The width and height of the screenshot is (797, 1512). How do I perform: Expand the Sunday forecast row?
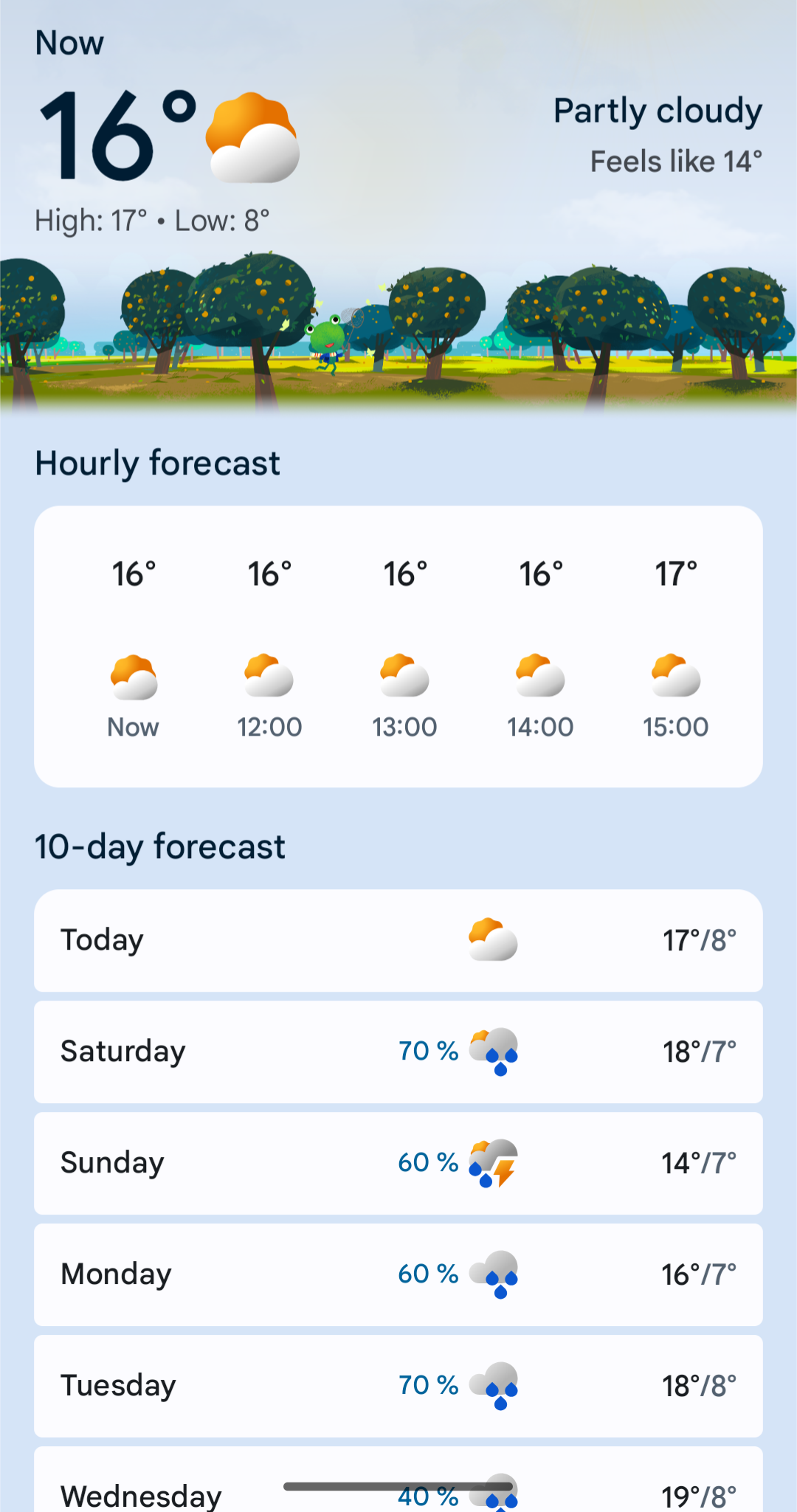[398, 1163]
